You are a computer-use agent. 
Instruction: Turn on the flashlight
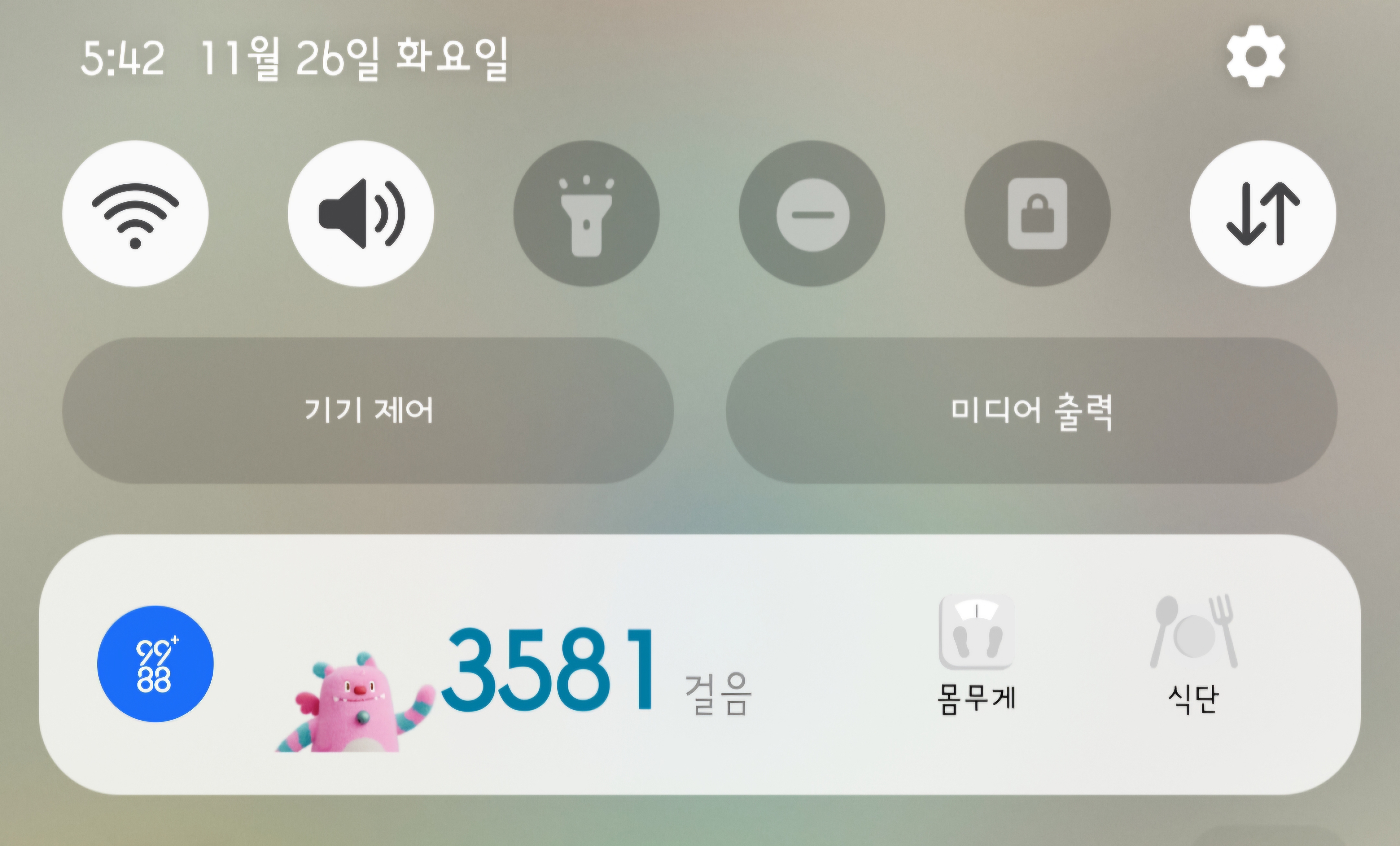point(586,213)
